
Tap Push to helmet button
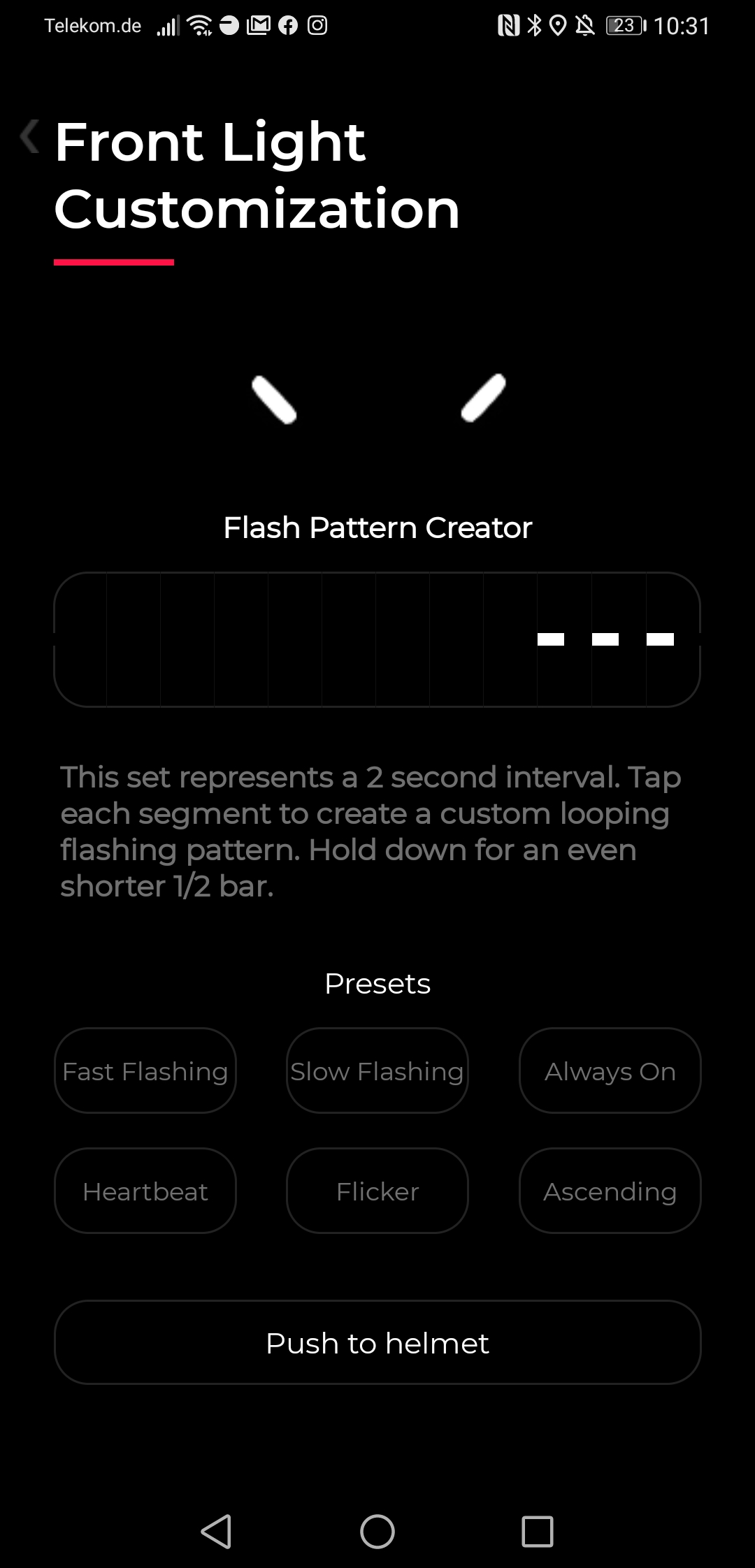(x=377, y=1342)
